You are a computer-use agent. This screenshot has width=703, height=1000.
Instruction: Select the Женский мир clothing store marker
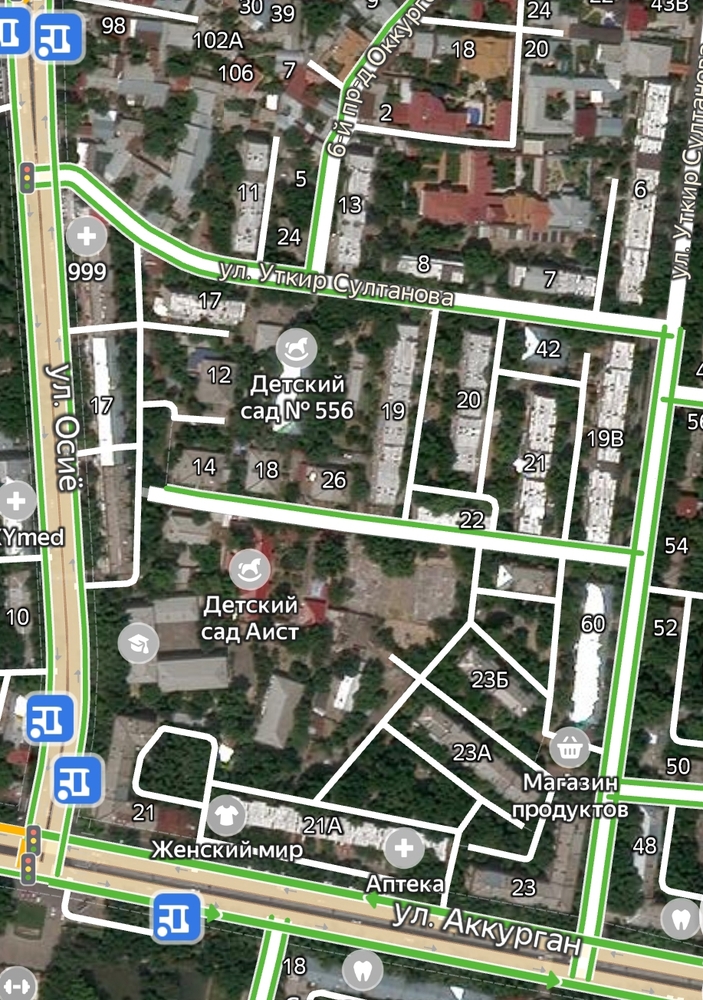(227, 815)
